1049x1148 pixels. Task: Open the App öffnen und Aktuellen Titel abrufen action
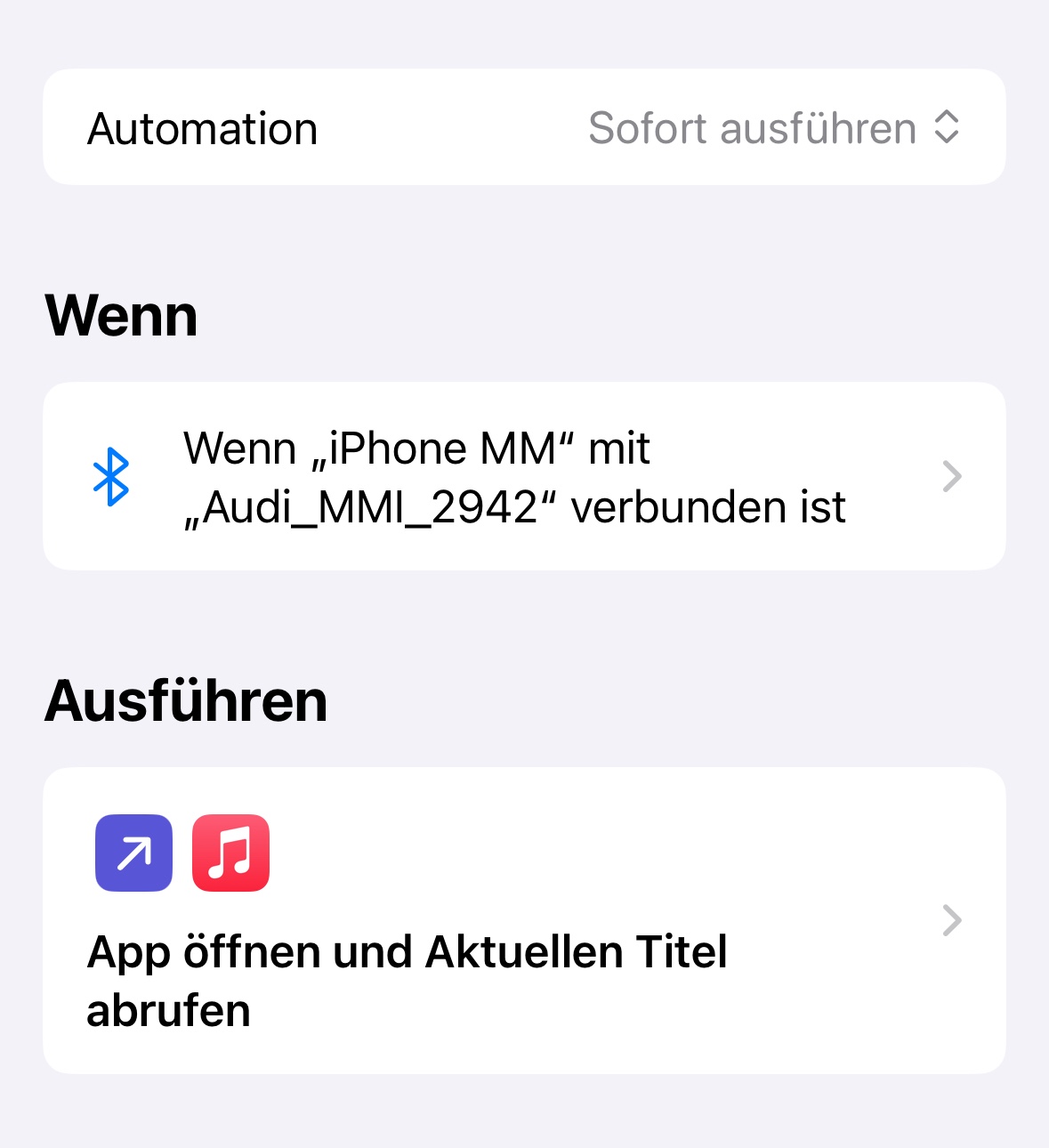(524, 920)
